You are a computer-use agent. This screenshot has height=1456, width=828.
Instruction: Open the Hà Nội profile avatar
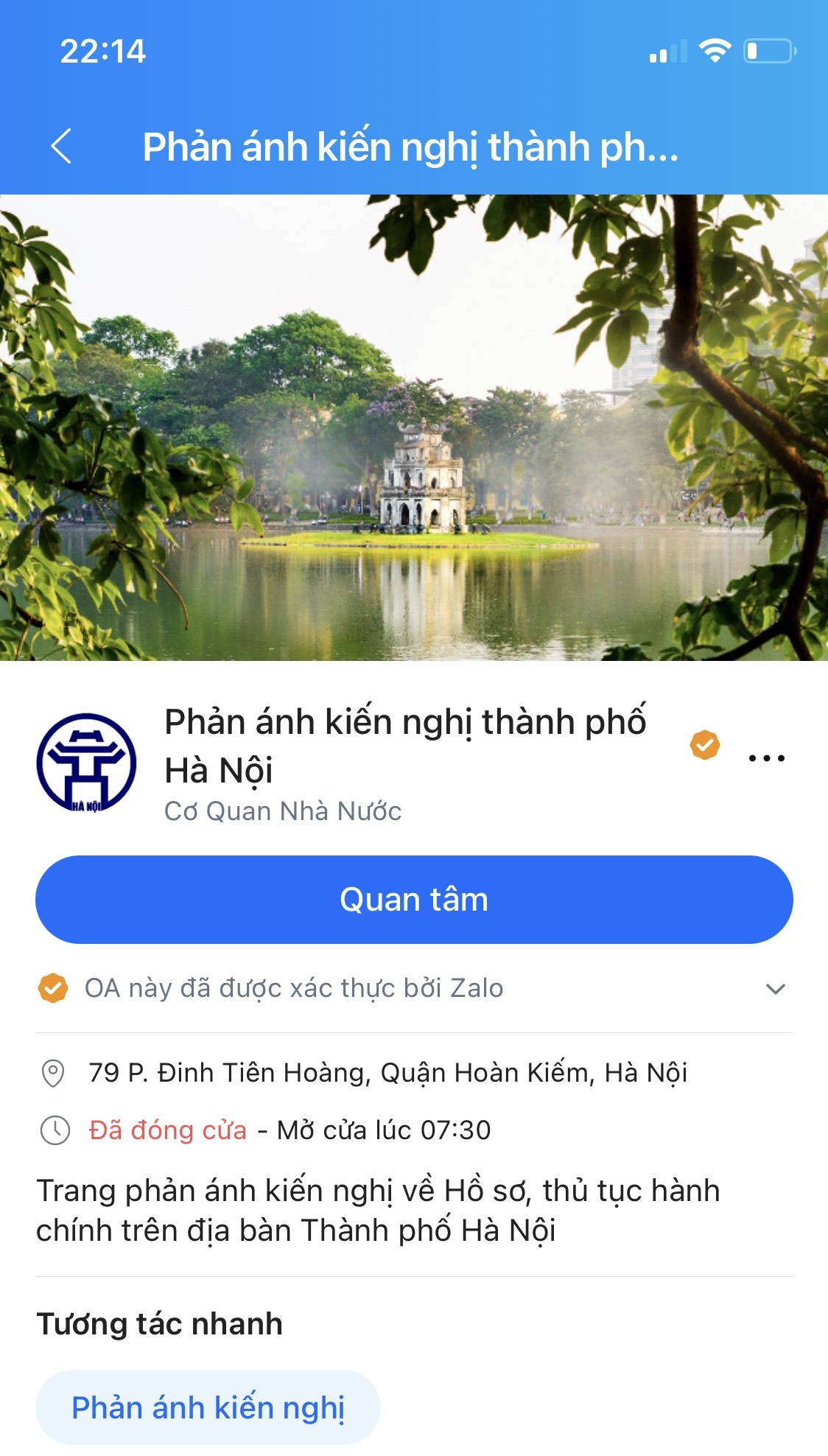click(x=87, y=763)
